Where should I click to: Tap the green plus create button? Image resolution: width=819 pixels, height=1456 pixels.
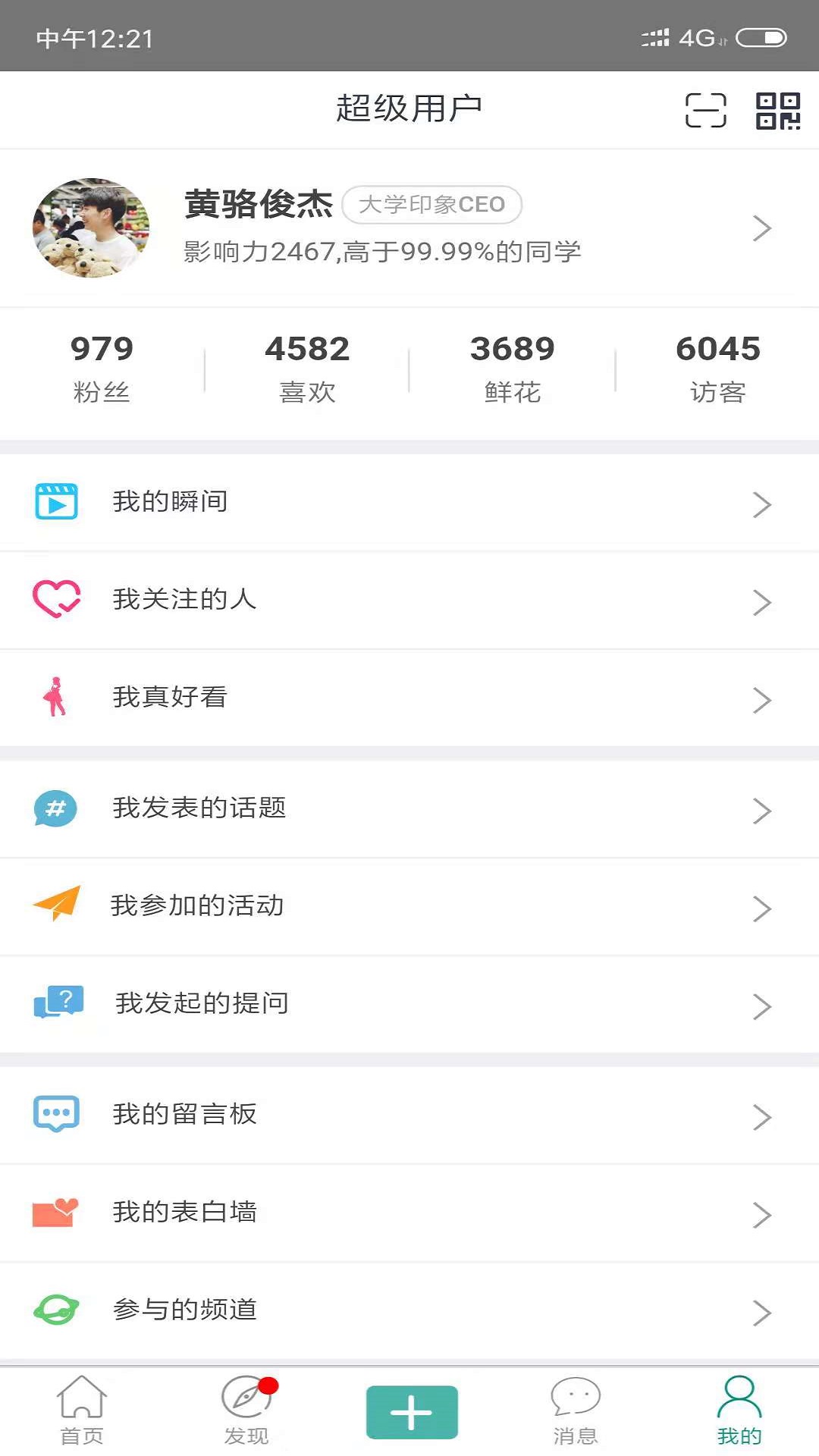point(412,1412)
